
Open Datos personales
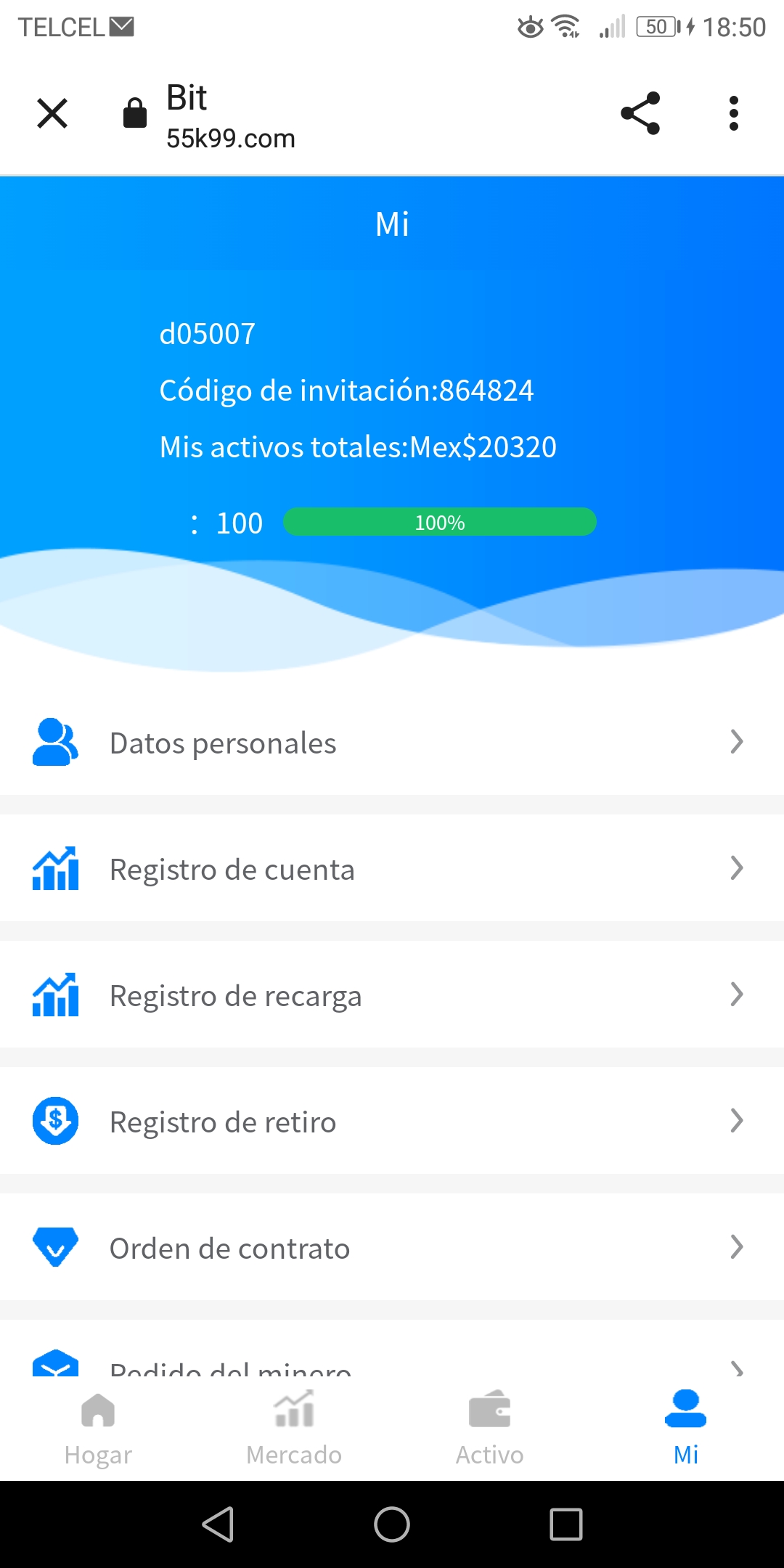(x=392, y=743)
